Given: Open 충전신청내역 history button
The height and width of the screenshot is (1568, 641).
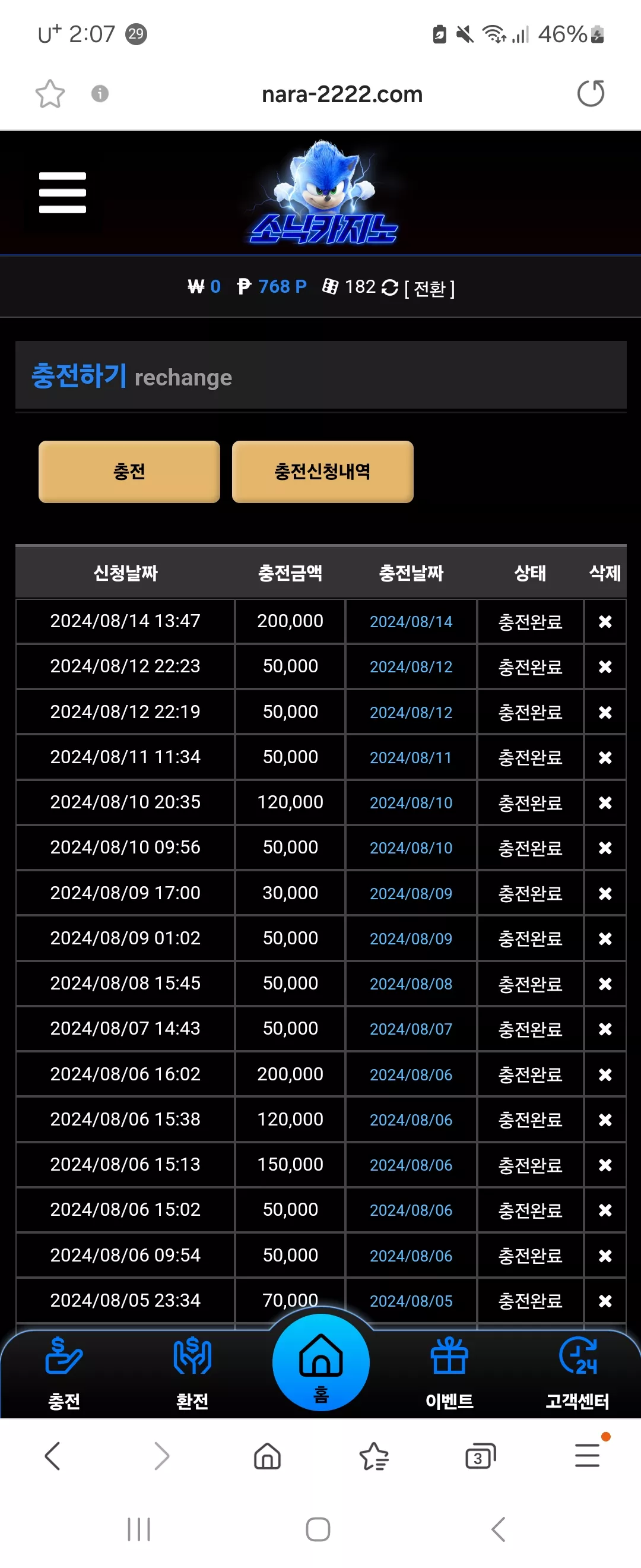Looking at the screenshot, I should pos(322,472).
